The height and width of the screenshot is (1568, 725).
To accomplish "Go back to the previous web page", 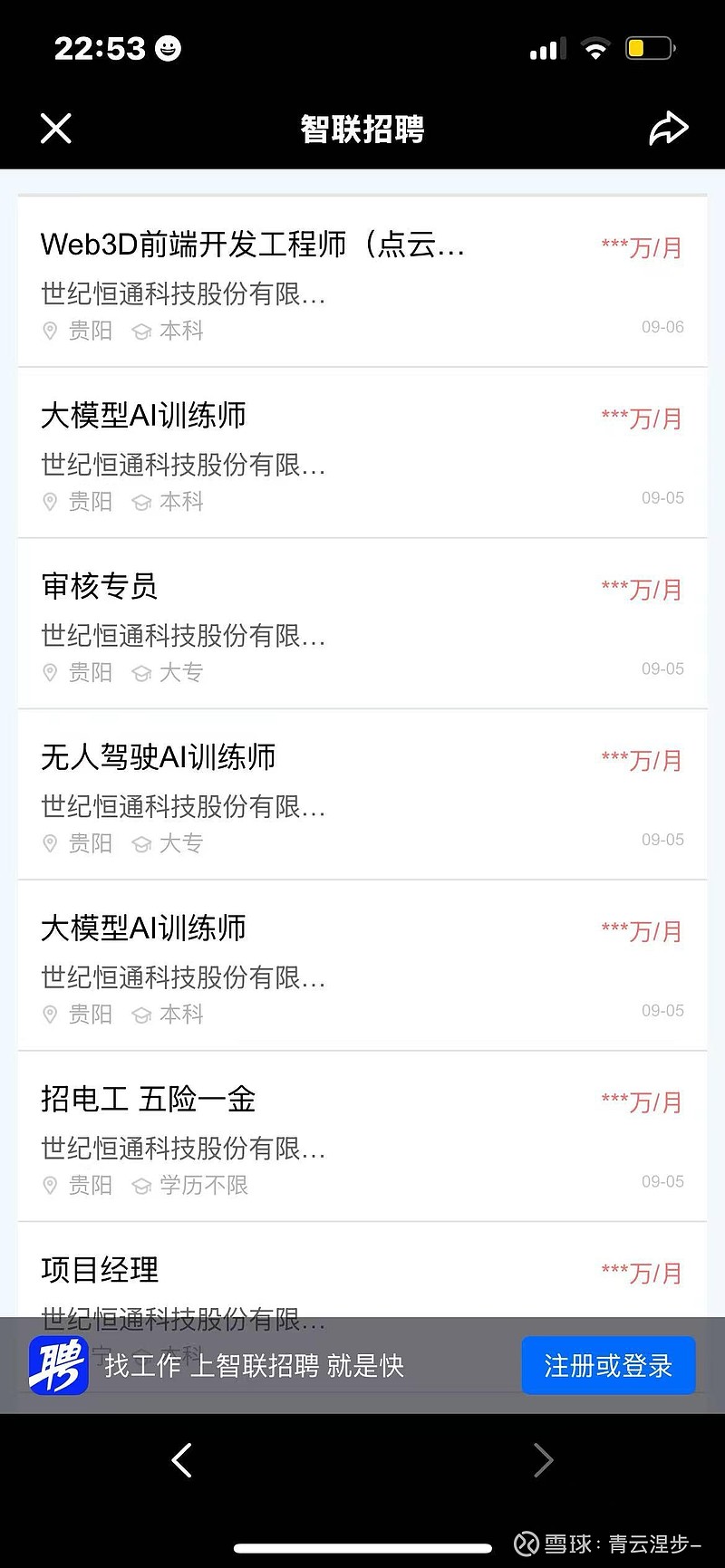I will (182, 1460).
